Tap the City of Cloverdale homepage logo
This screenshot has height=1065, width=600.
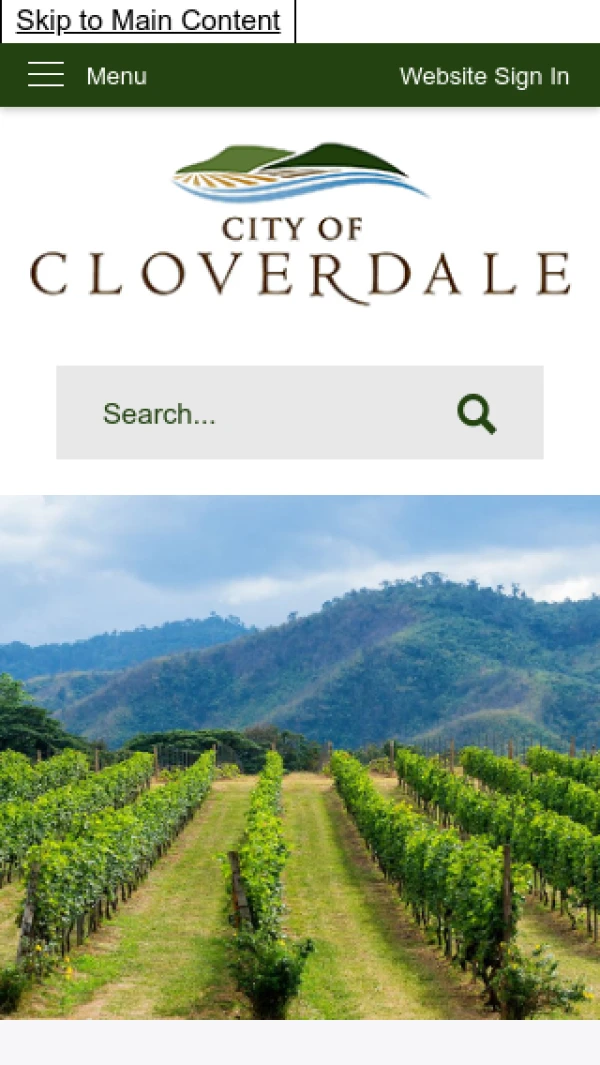pos(300,223)
